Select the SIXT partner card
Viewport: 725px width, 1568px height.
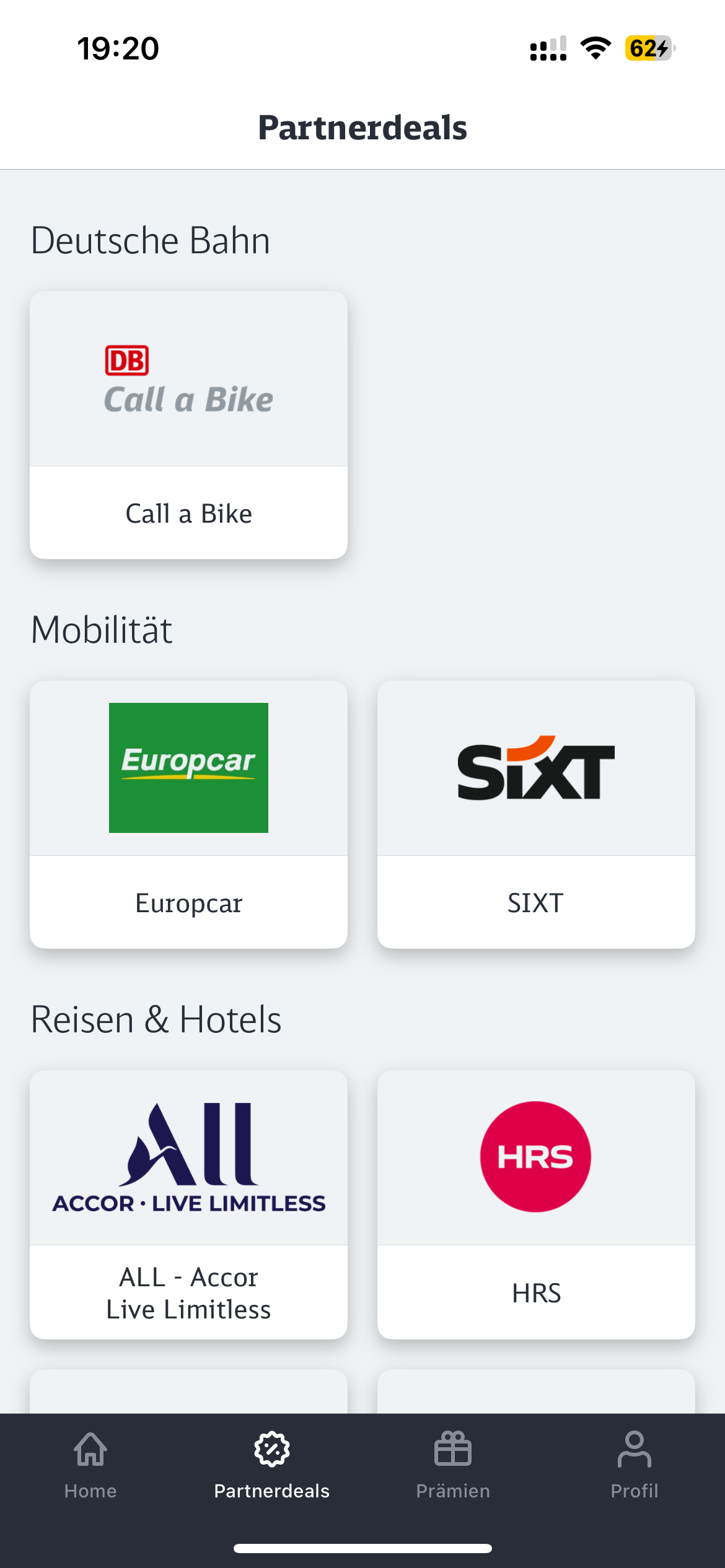click(x=536, y=814)
